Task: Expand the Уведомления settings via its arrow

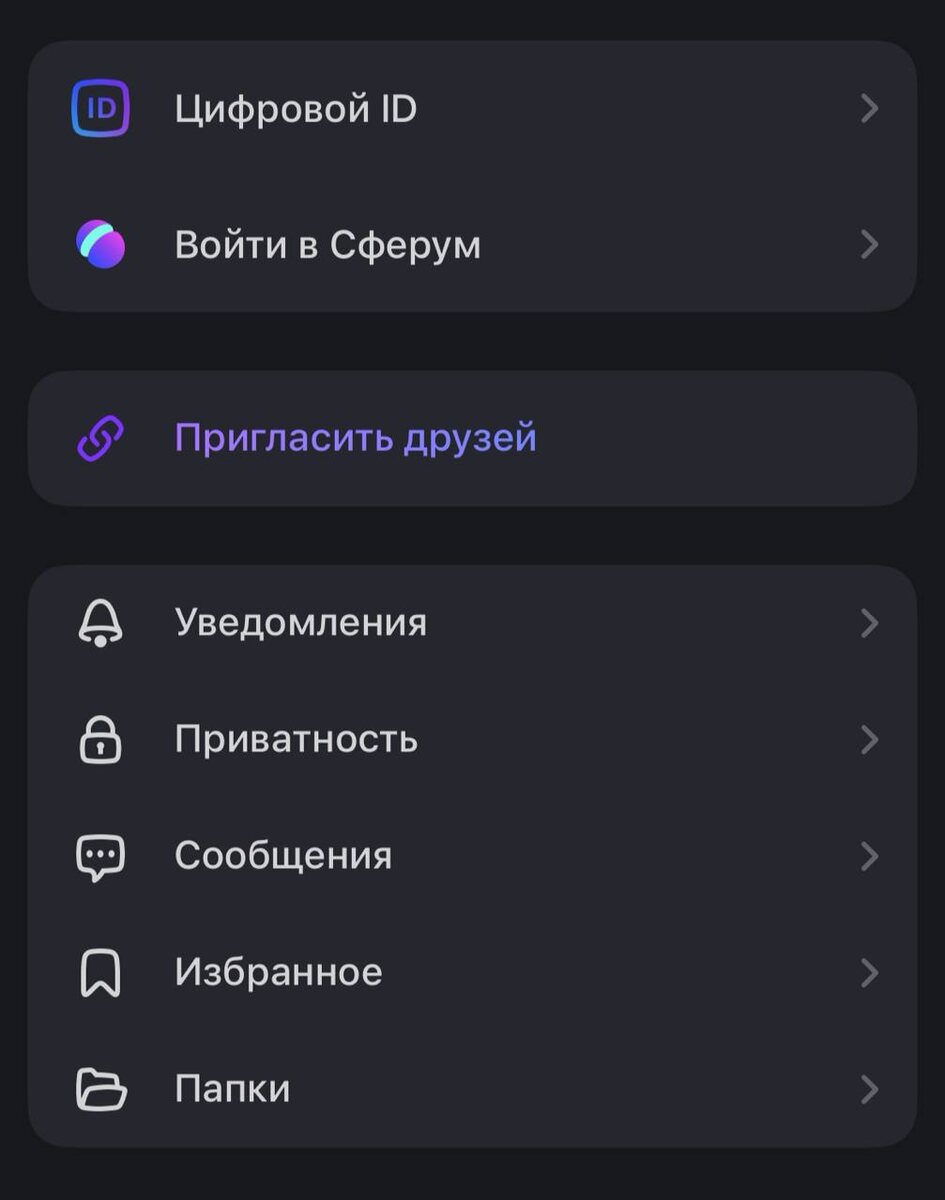Action: [869, 621]
